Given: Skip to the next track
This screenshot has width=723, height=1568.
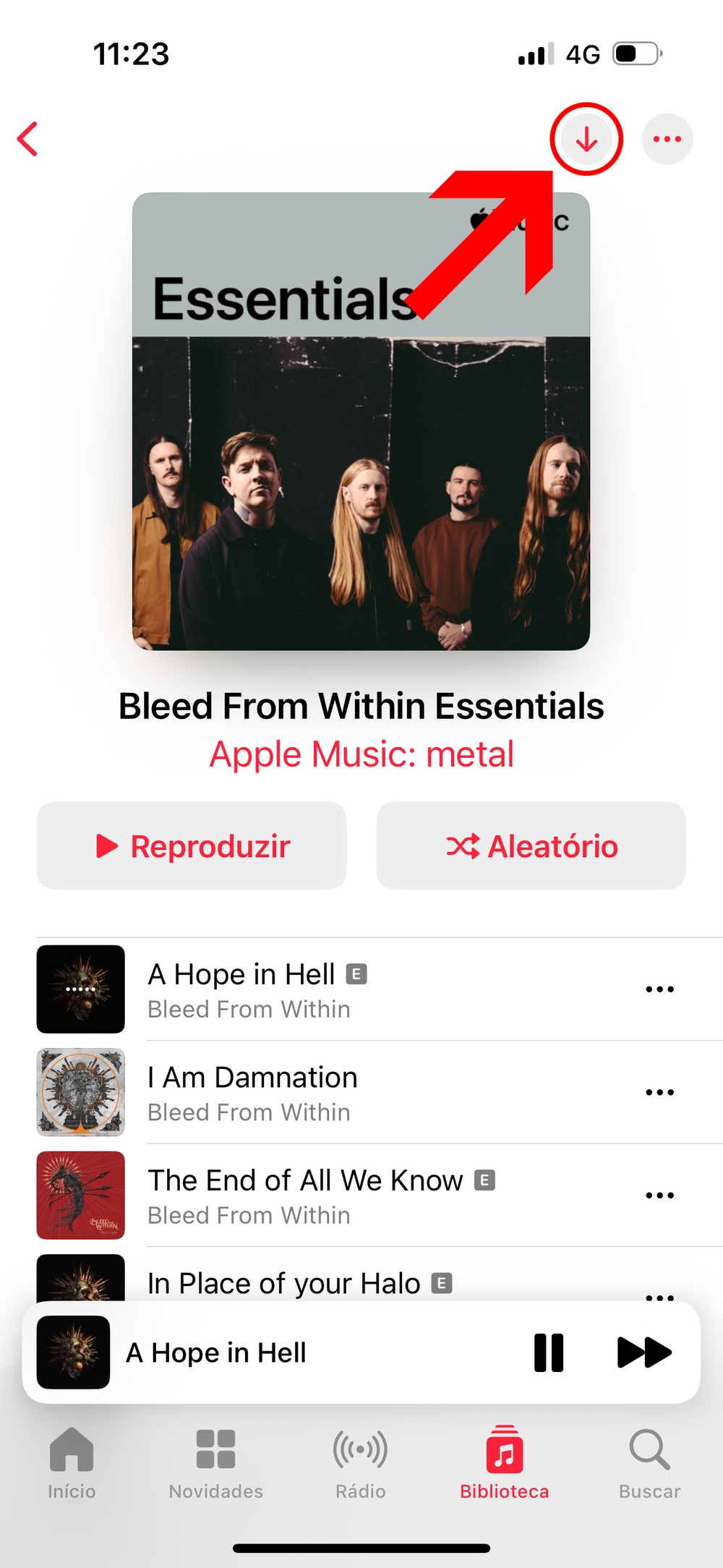Looking at the screenshot, I should pyautogui.click(x=643, y=1352).
